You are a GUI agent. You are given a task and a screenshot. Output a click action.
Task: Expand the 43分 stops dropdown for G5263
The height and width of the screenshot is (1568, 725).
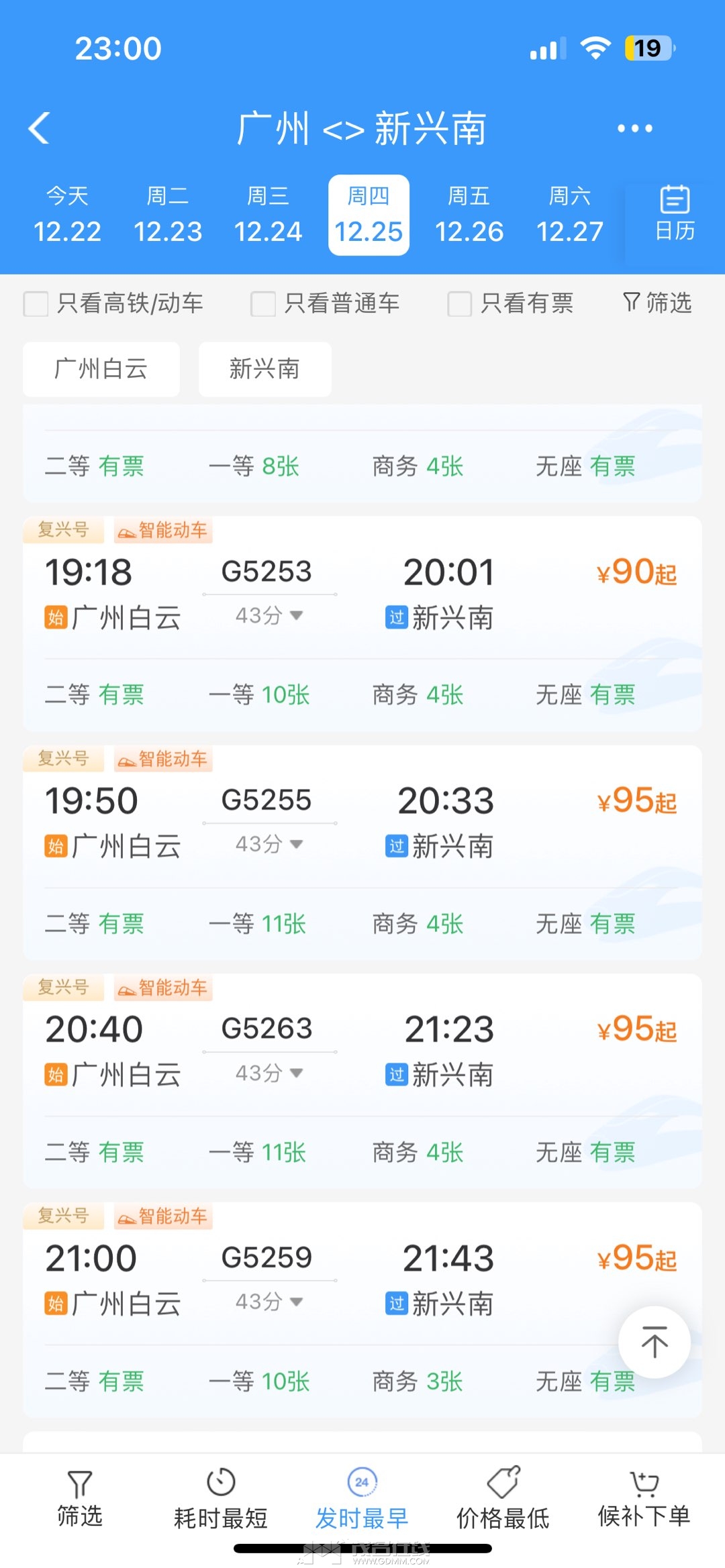[x=269, y=1073]
